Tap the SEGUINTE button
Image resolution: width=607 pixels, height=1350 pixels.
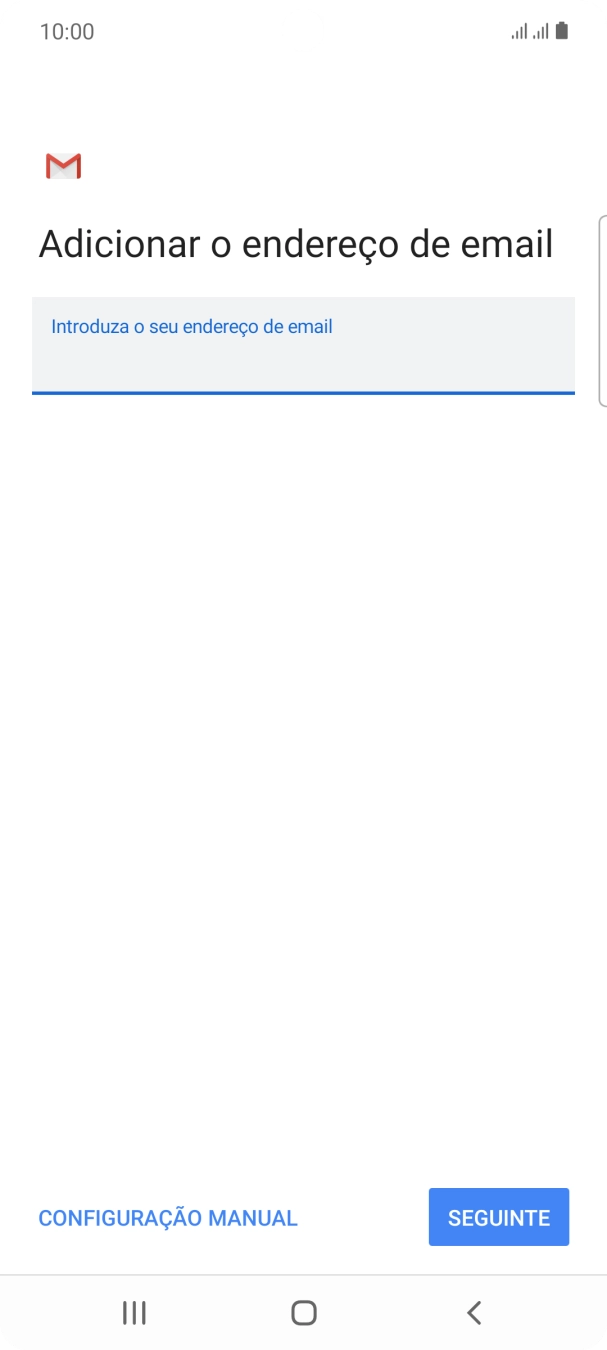click(499, 1217)
